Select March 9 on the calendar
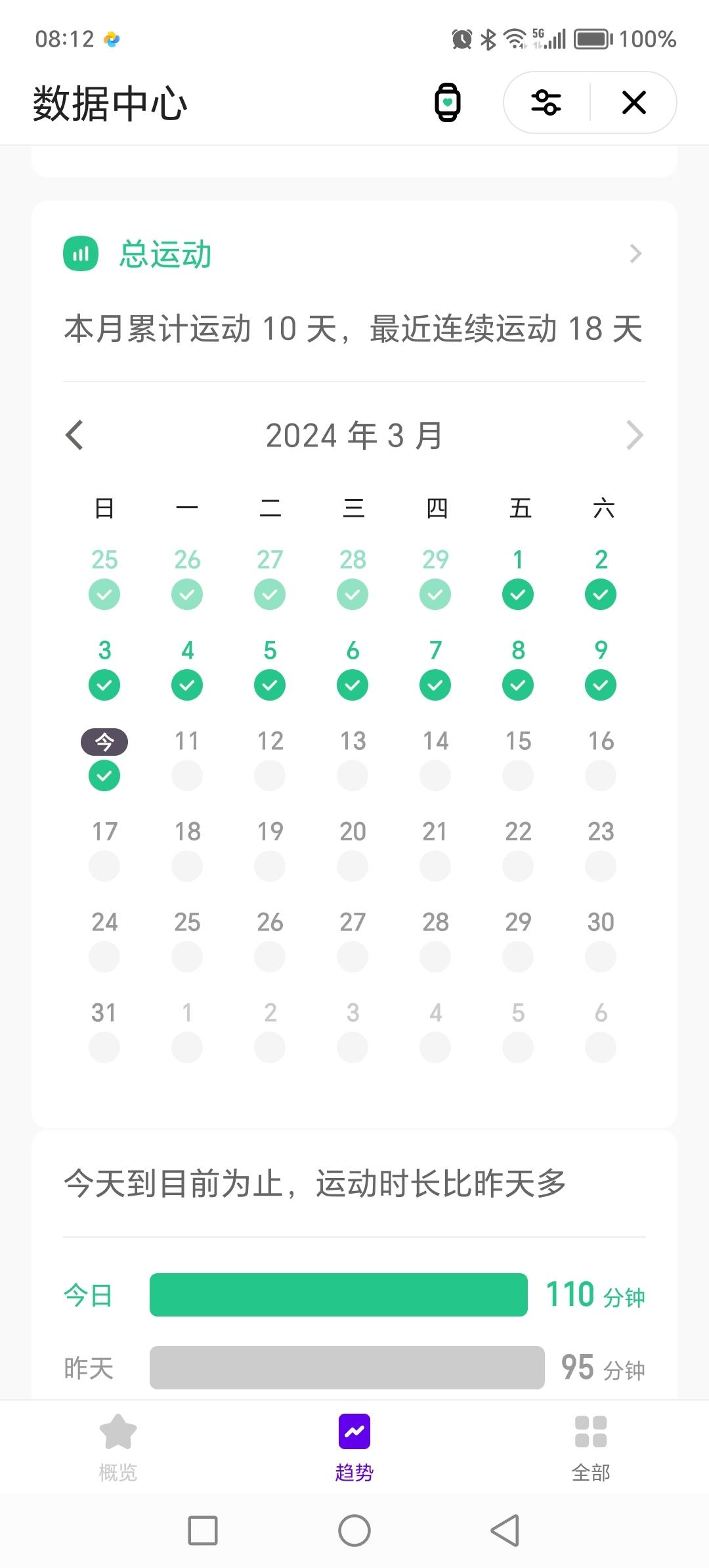Screen dimensions: 709x1568 (x=601, y=667)
